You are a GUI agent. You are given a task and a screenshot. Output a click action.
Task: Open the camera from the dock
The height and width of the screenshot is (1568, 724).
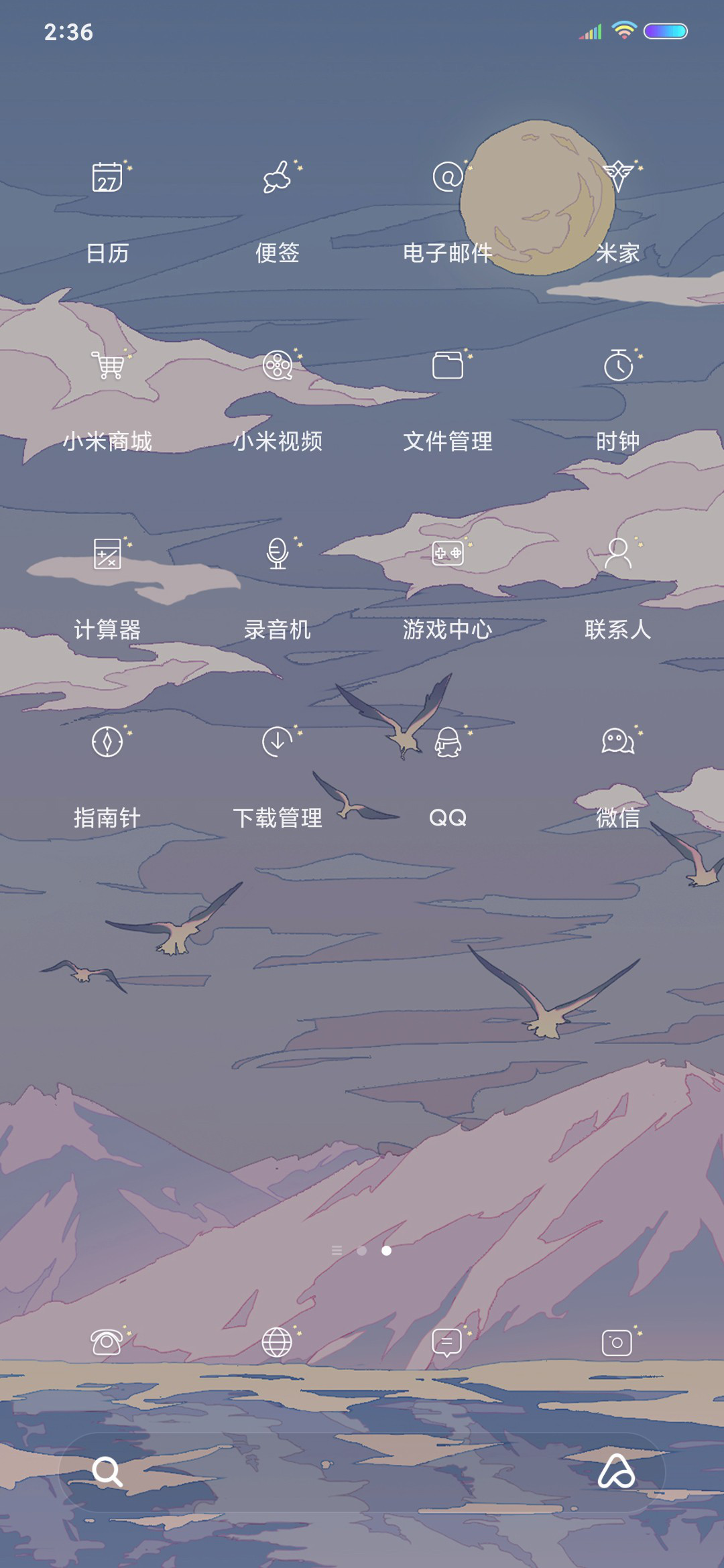tap(617, 1342)
